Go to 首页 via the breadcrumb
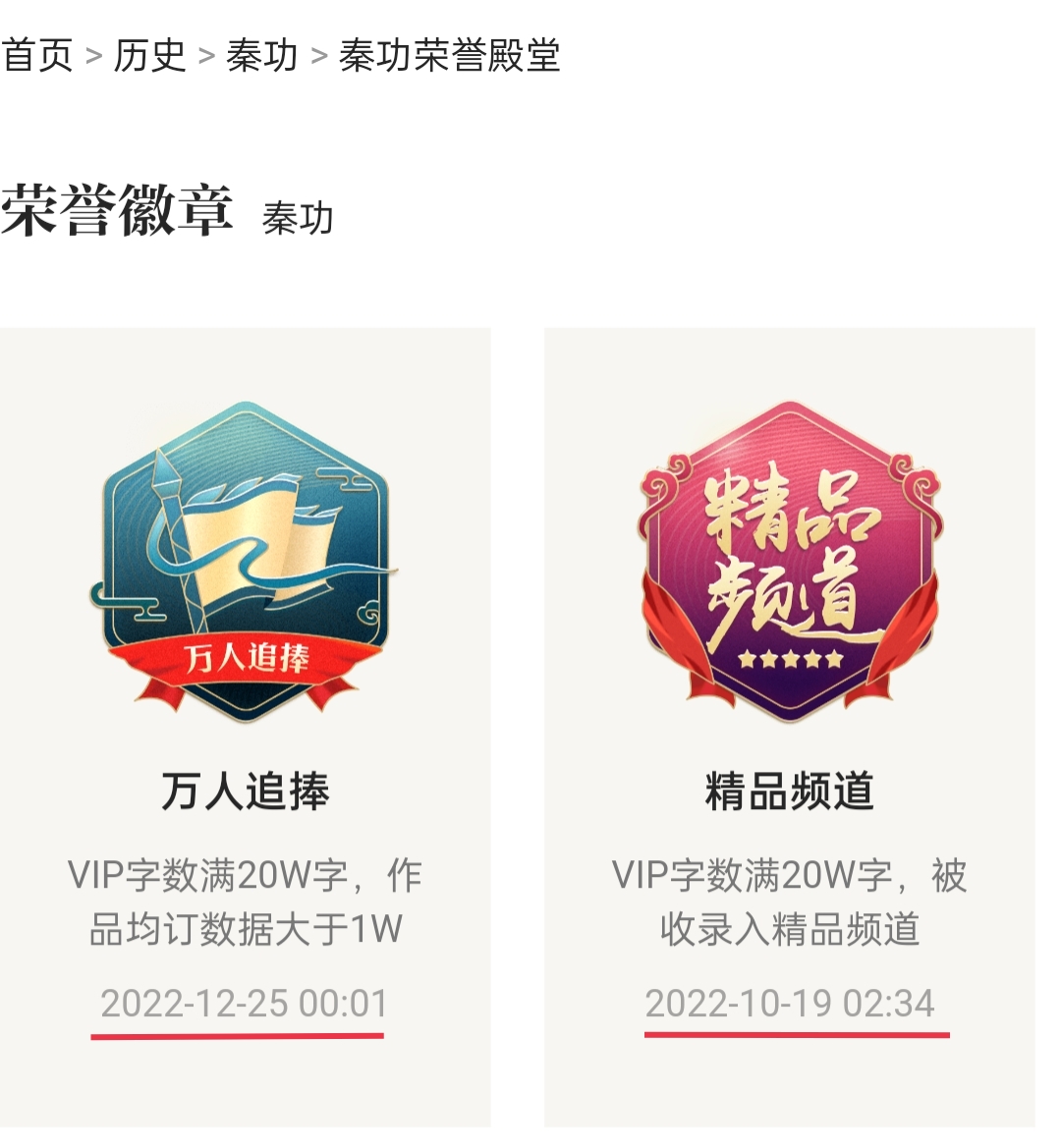Image resolution: width=1061 pixels, height=1148 pixels. tap(37, 55)
